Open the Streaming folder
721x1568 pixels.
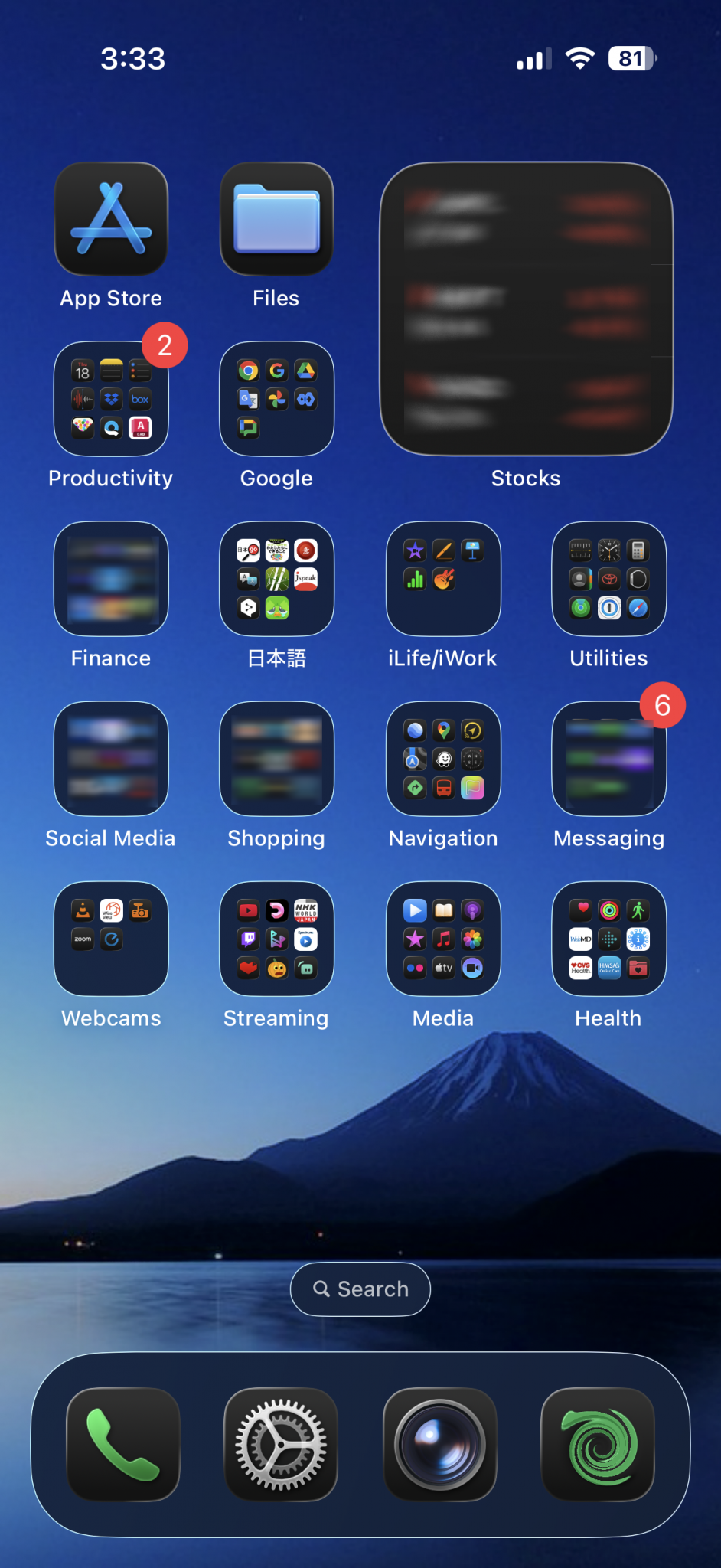276,939
